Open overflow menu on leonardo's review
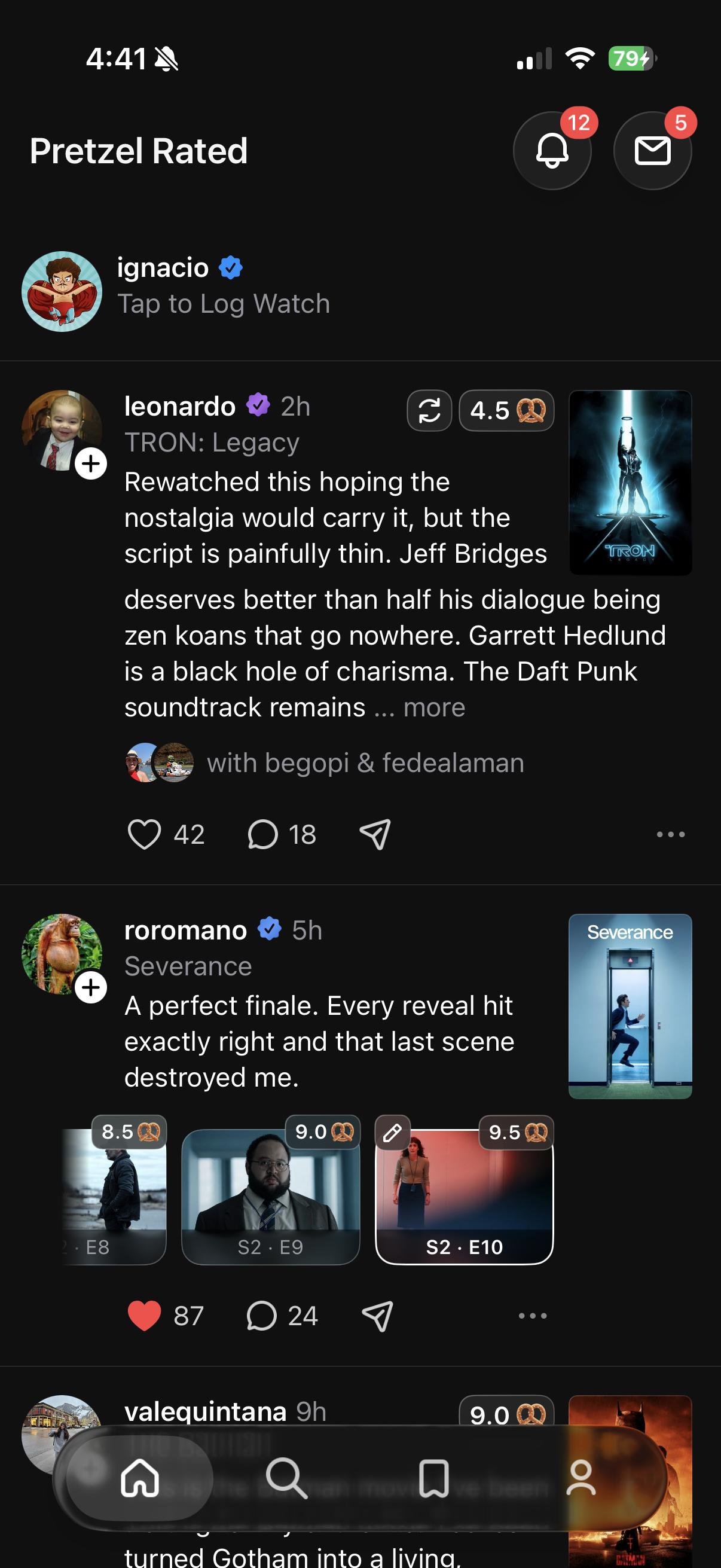721x1568 pixels. (670, 834)
